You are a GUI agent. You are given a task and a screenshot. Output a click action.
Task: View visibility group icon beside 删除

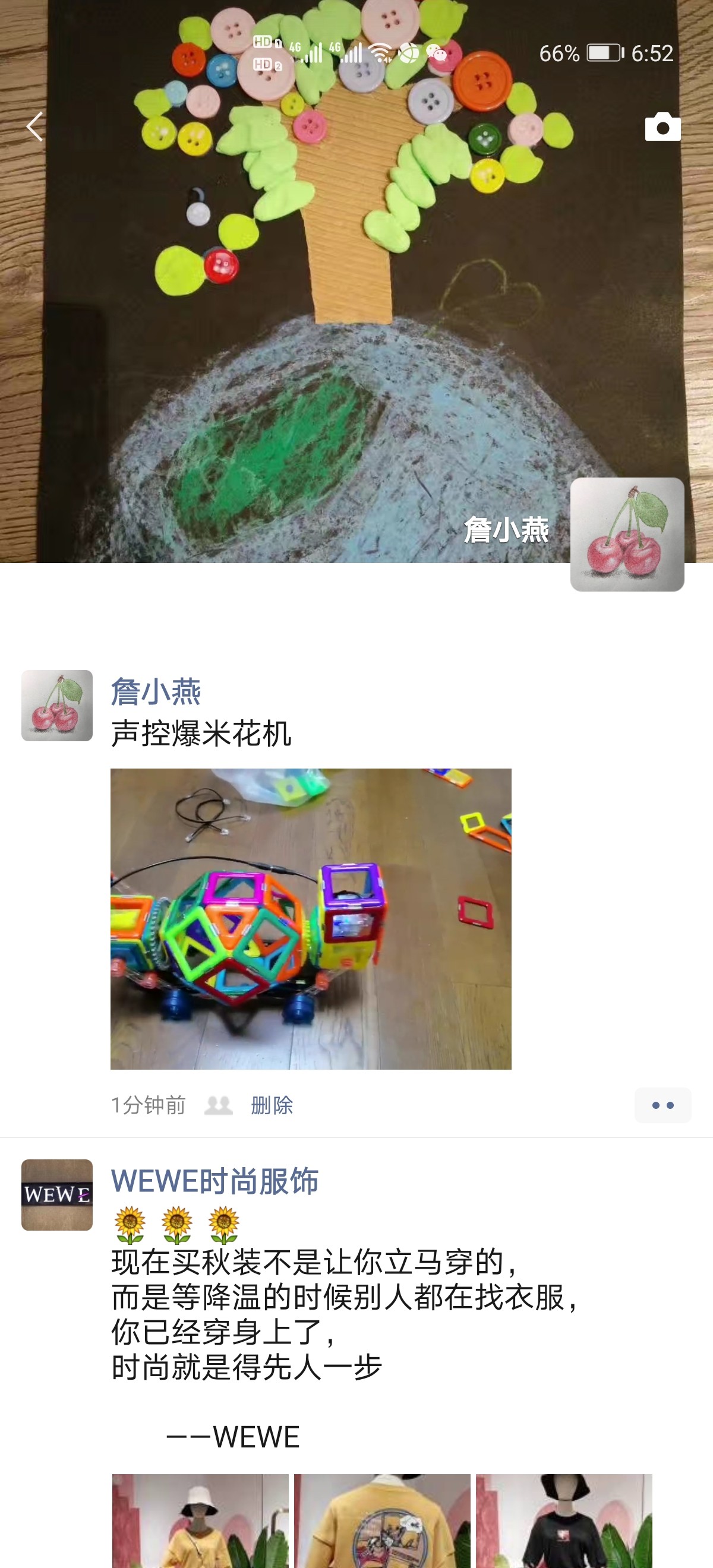tap(219, 1105)
